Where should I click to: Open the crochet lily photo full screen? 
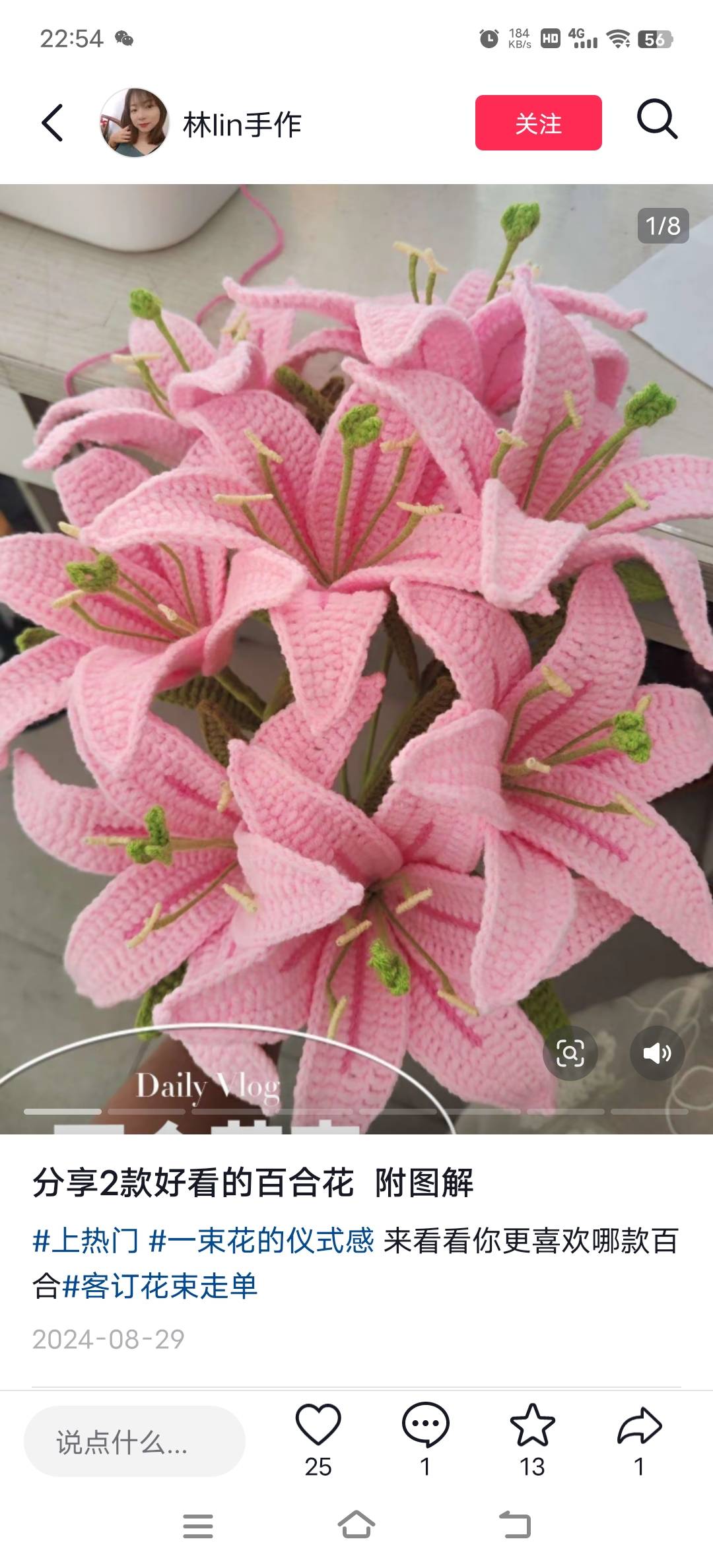pyautogui.click(x=356, y=660)
